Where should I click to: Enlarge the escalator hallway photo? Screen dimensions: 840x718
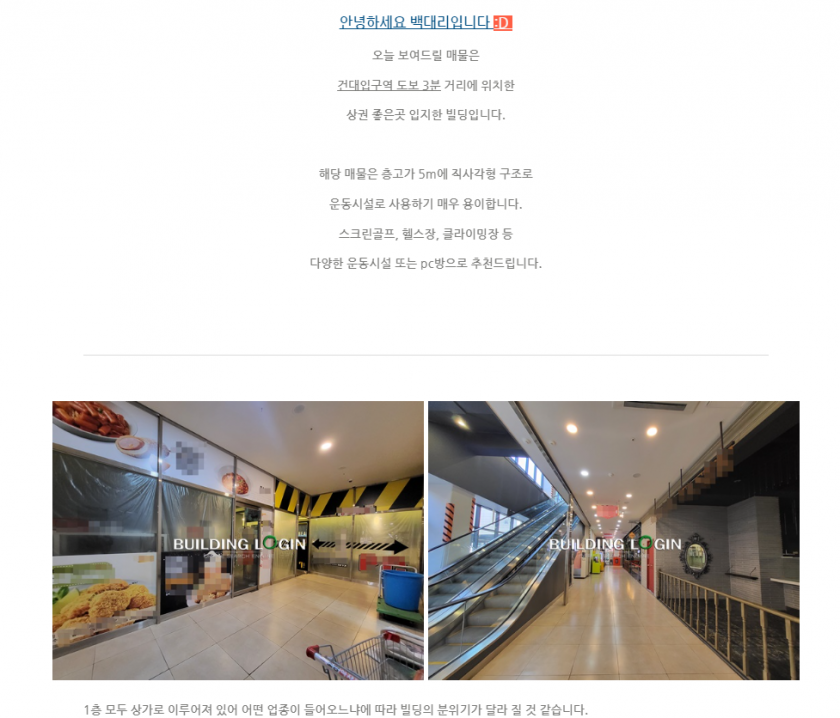coord(613,540)
